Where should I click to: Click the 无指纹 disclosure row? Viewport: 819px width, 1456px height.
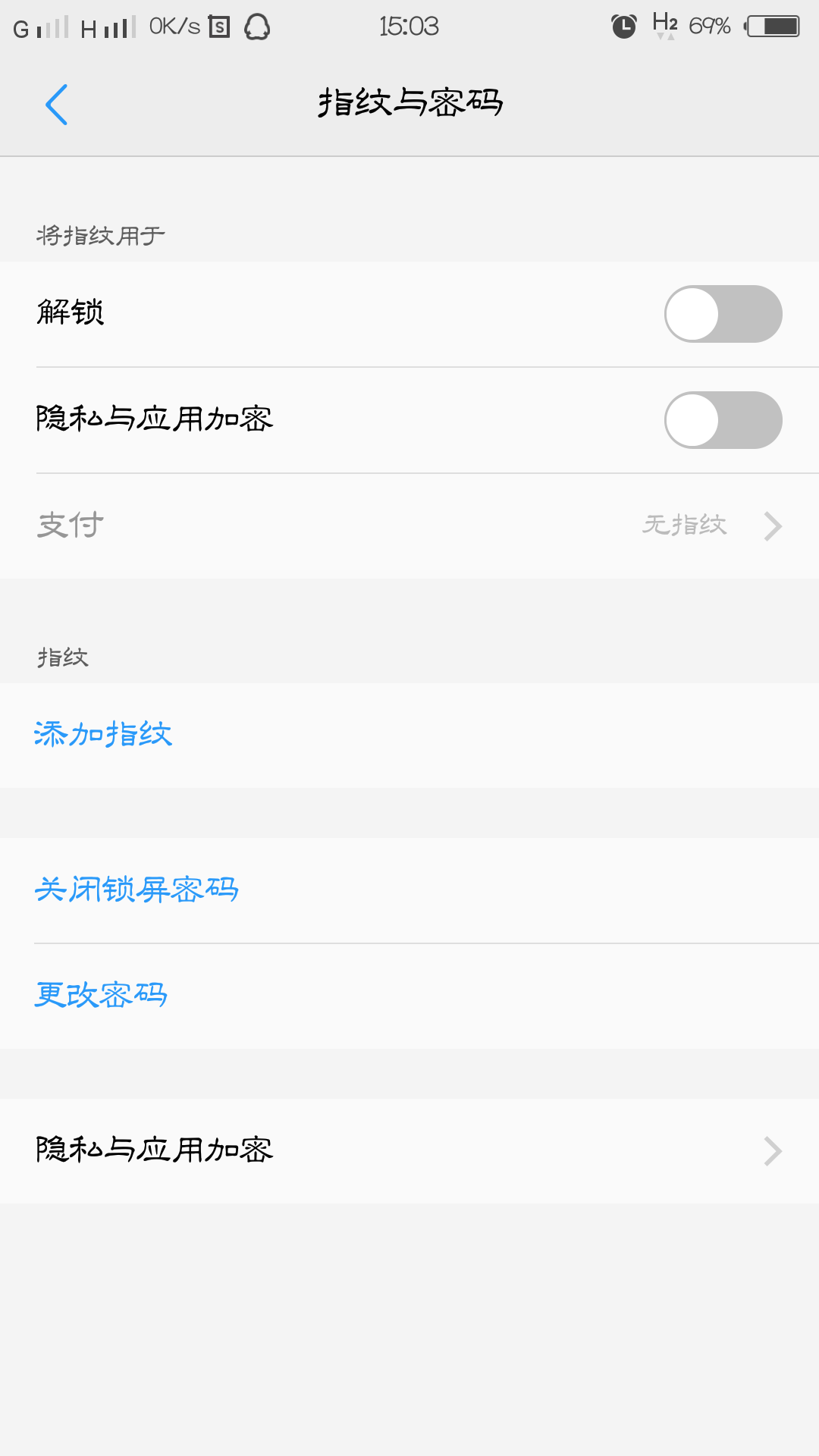(683, 525)
